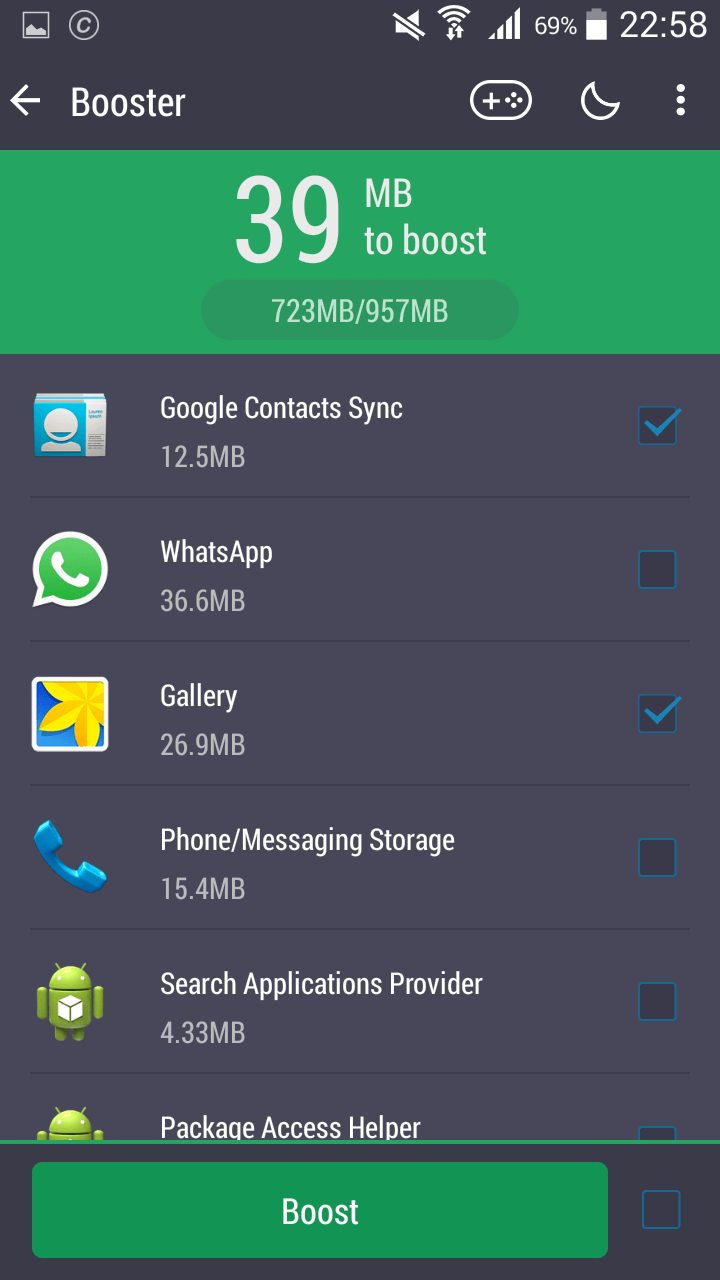Go back from the Booster screen
The width and height of the screenshot is (720, 1280).
(26, 101)
